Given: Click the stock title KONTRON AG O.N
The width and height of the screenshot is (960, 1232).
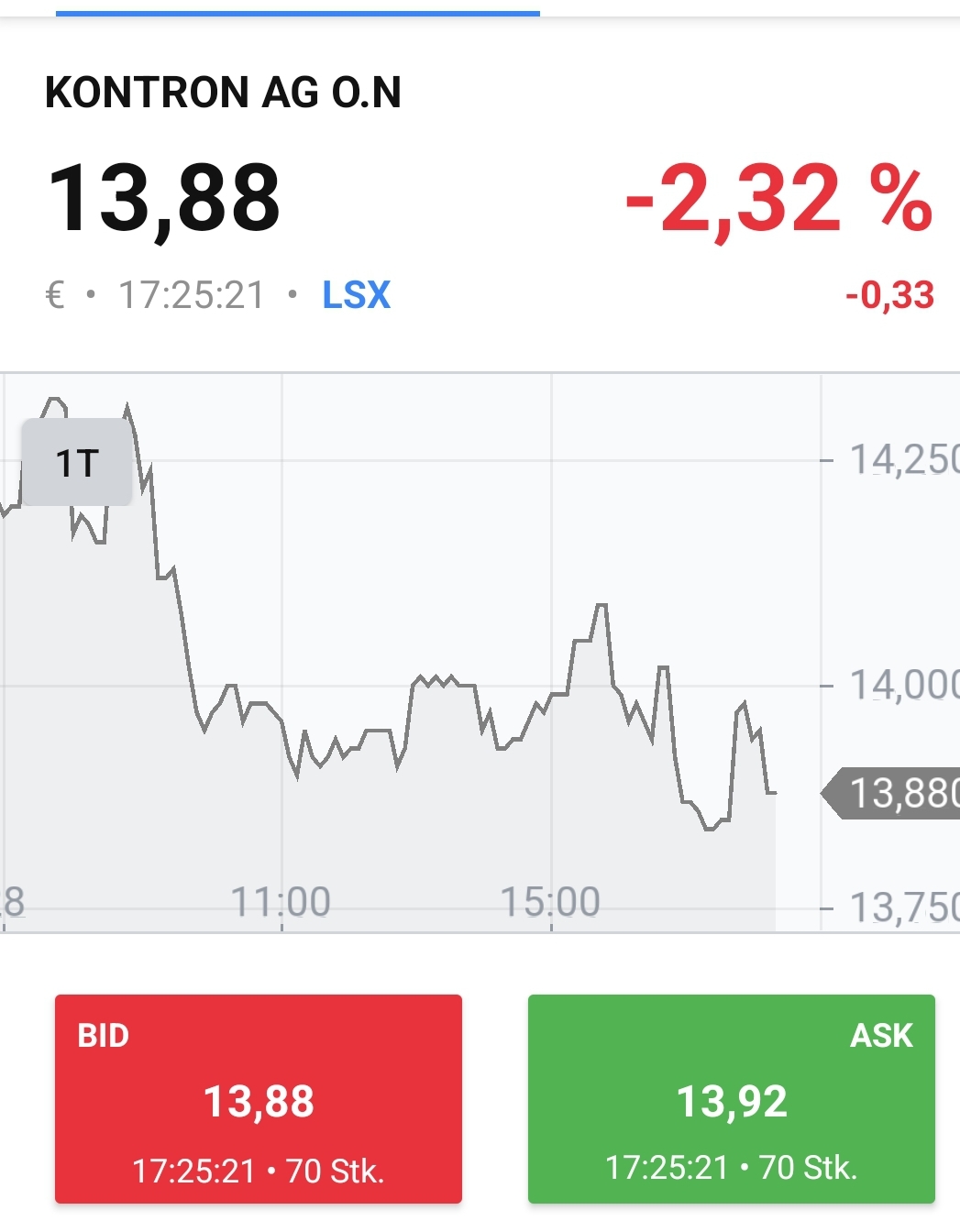Looking at the screenshot, I should tap(225, 93).
